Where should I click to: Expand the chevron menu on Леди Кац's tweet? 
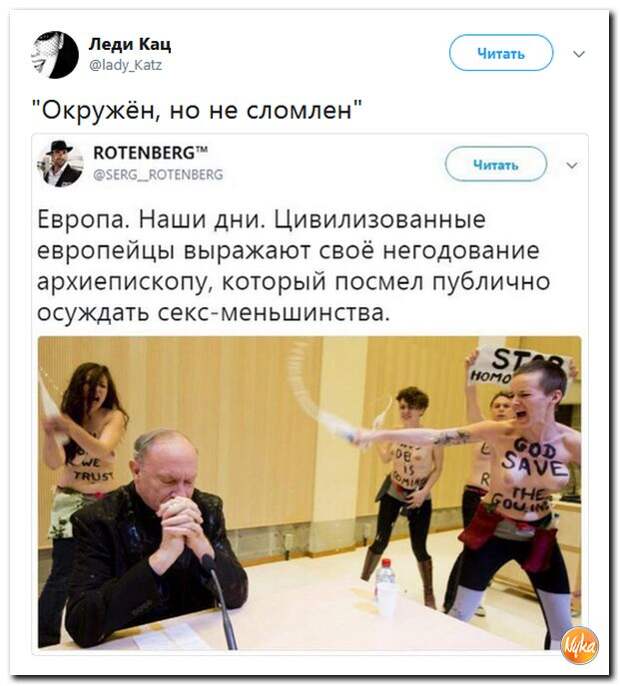577,53
